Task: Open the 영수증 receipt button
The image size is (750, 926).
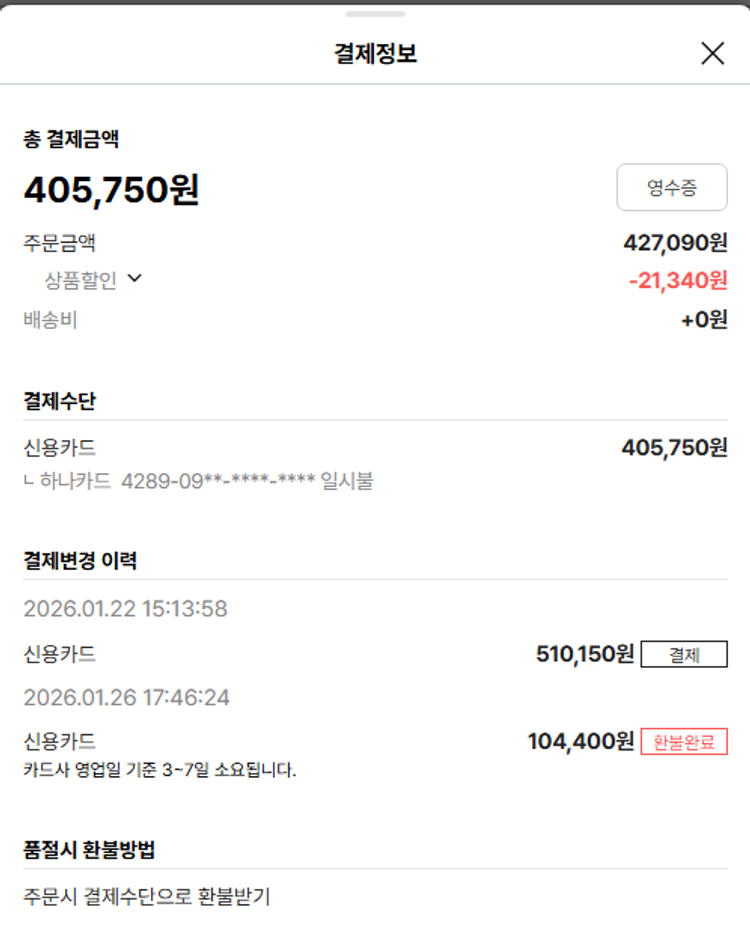Action: pos(671,187)
